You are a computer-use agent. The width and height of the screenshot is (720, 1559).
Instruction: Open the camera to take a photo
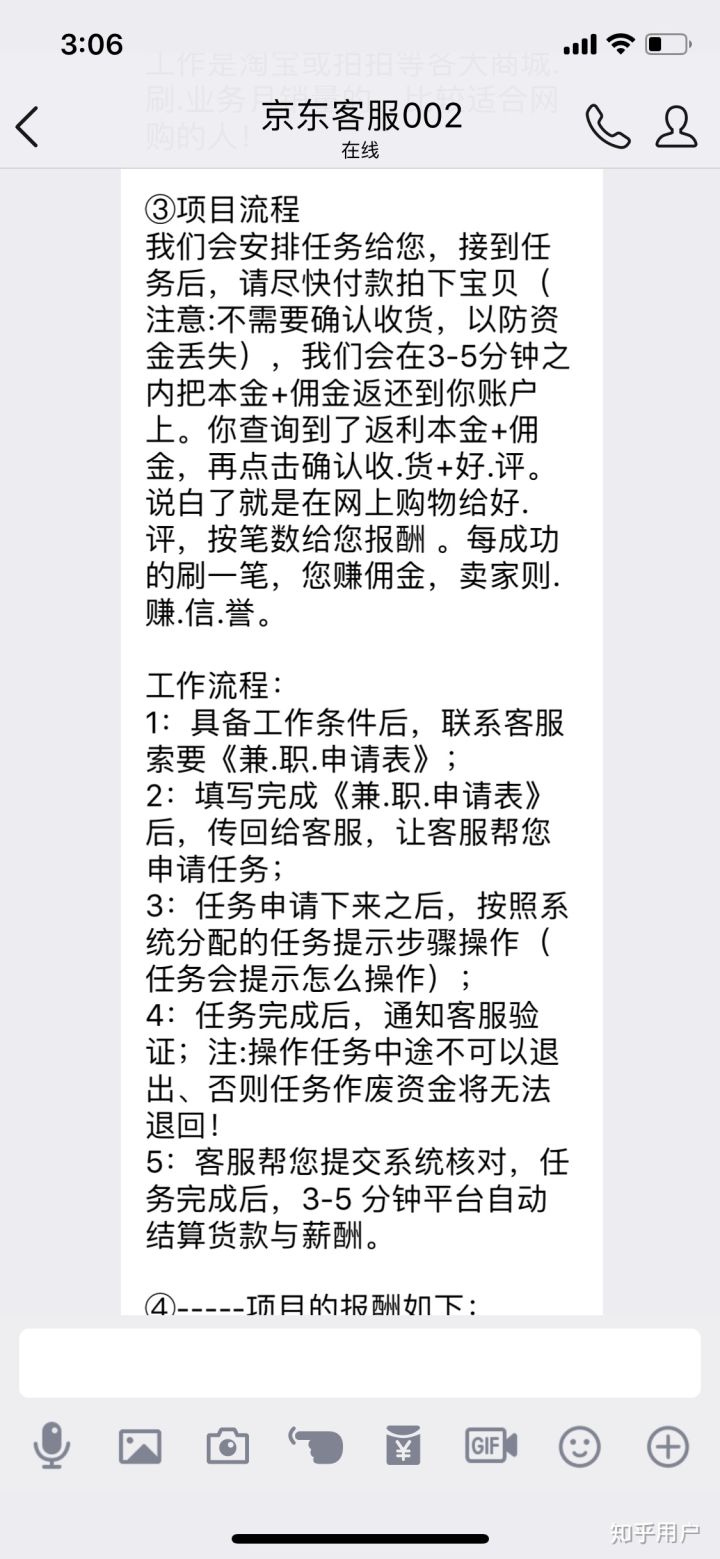point(228,1446)
